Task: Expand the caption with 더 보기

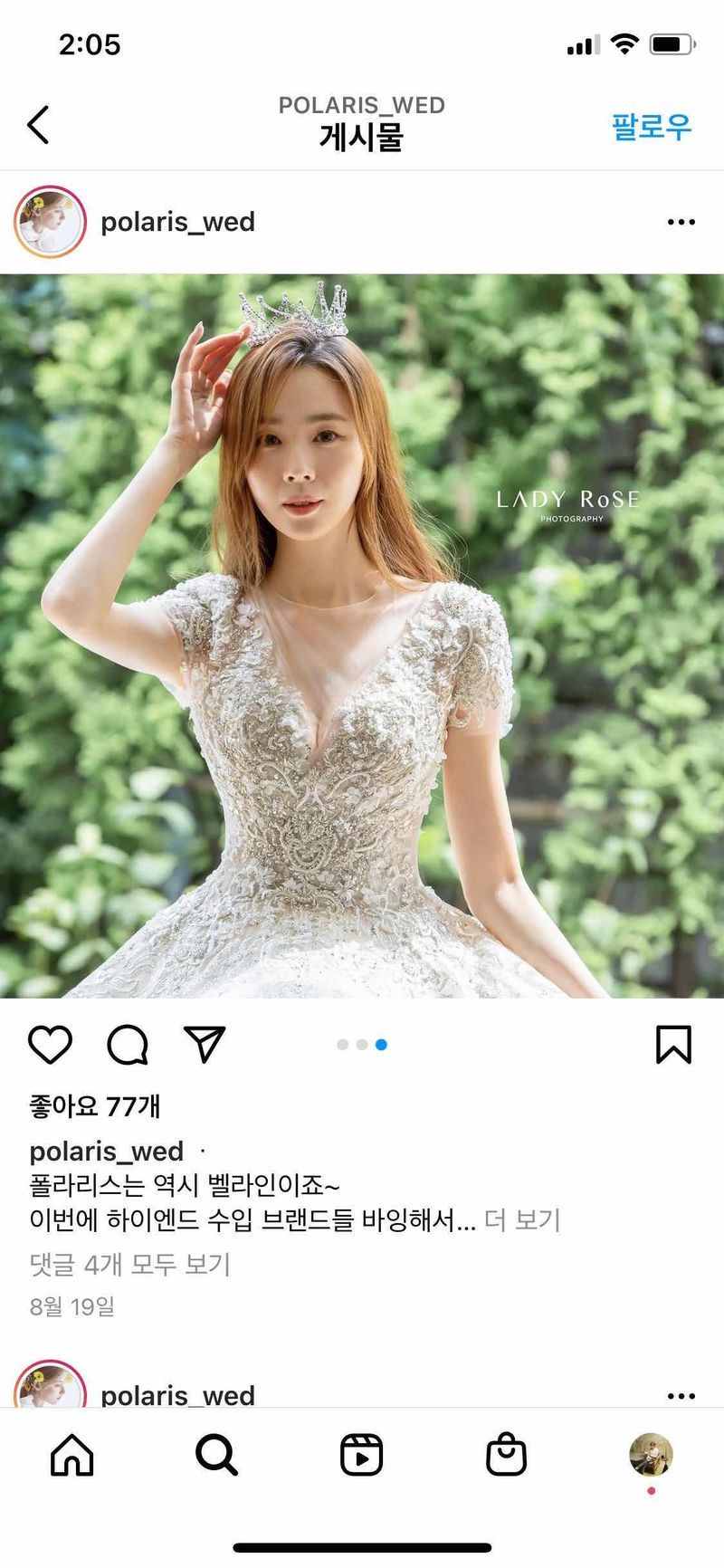Action: click(x=522, y=1220)
